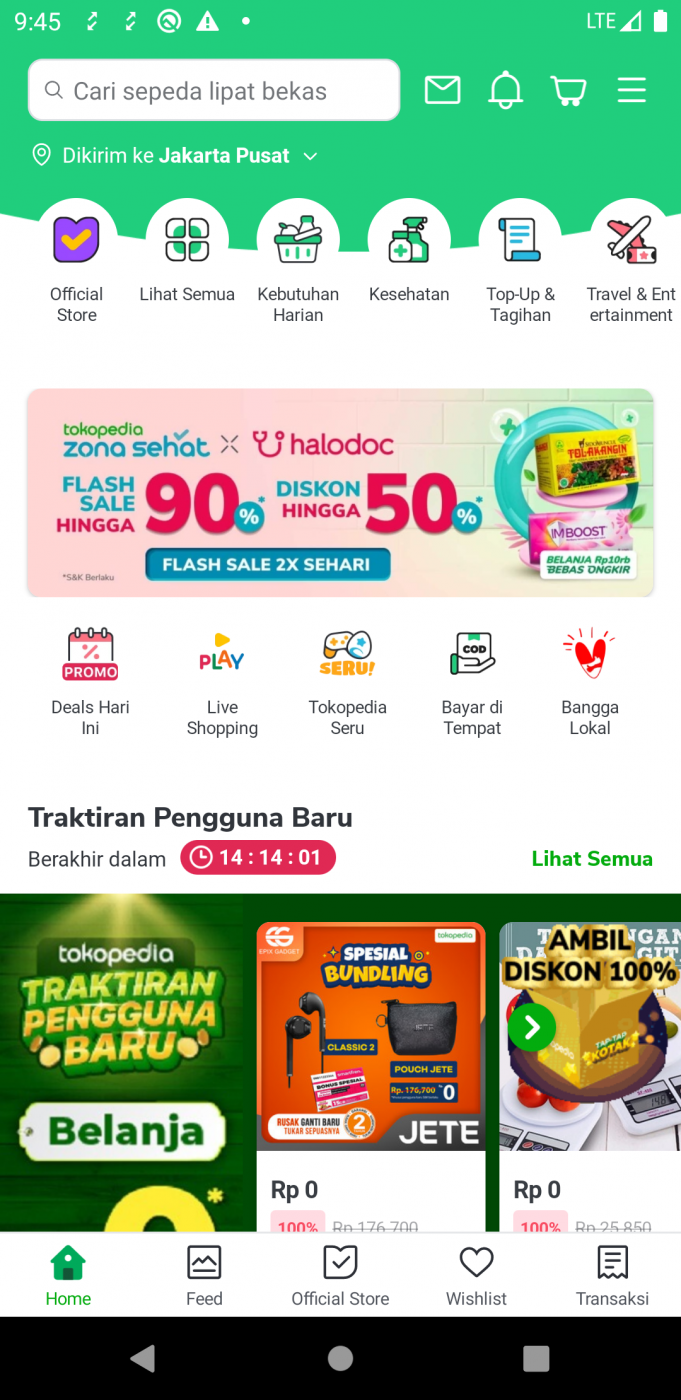Image resolution: width=681 pixels, height=1400 pixels.
Task: Open the hamburger main menu
Action: 631,91
